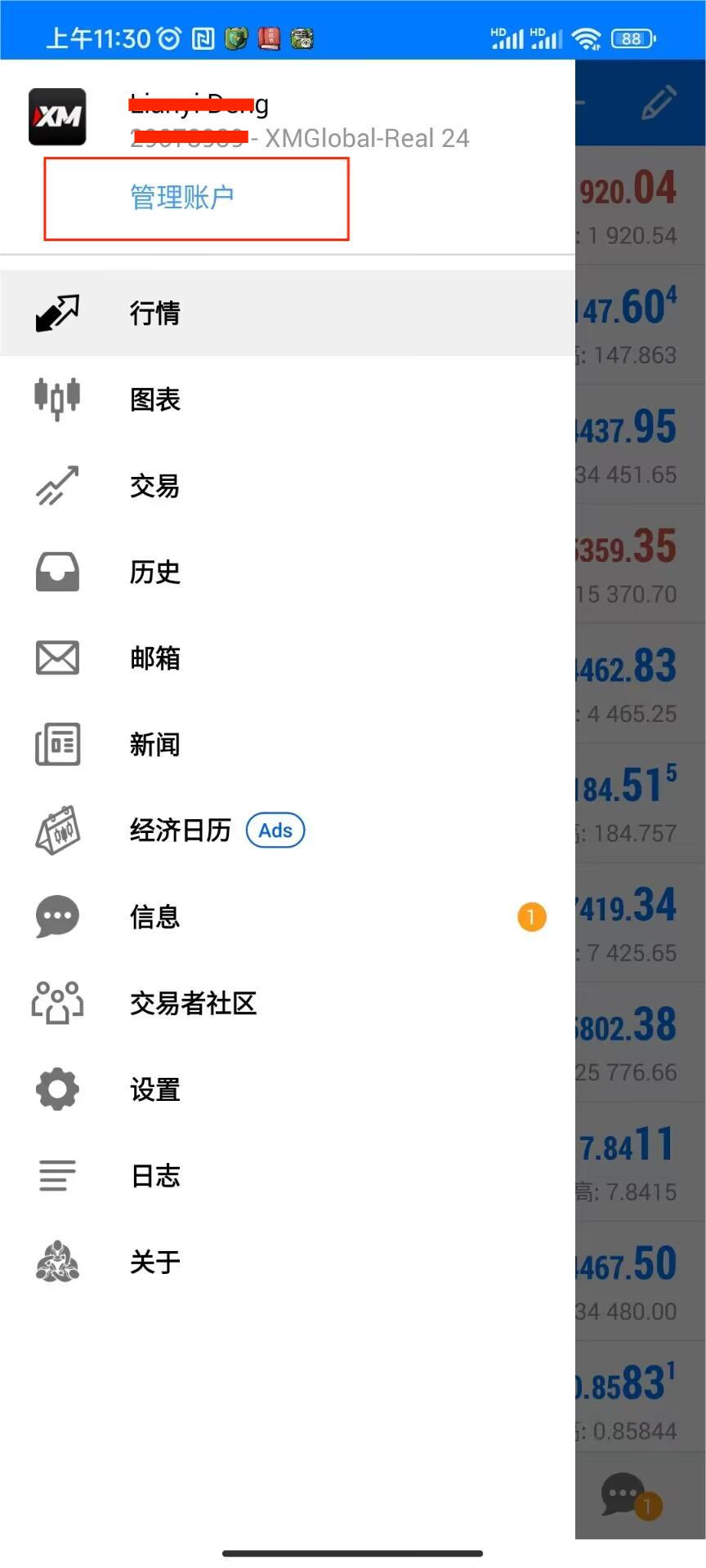Tap the Wi-Fi icon in status bar
This screenshot has height=1568, width=706.
pyautogui.click(x=588, y=38)
